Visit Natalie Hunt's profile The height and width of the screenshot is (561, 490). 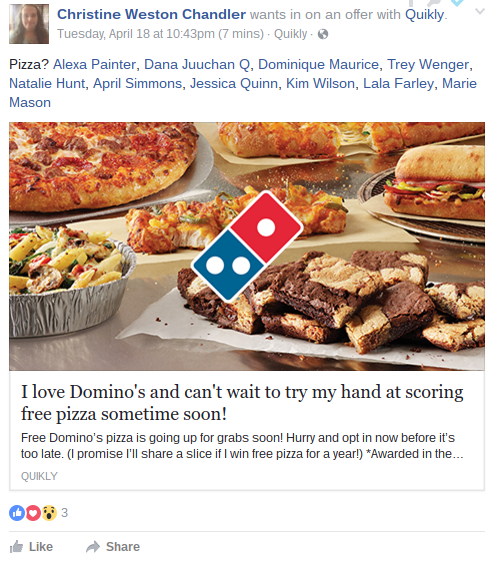pos(47,83)
